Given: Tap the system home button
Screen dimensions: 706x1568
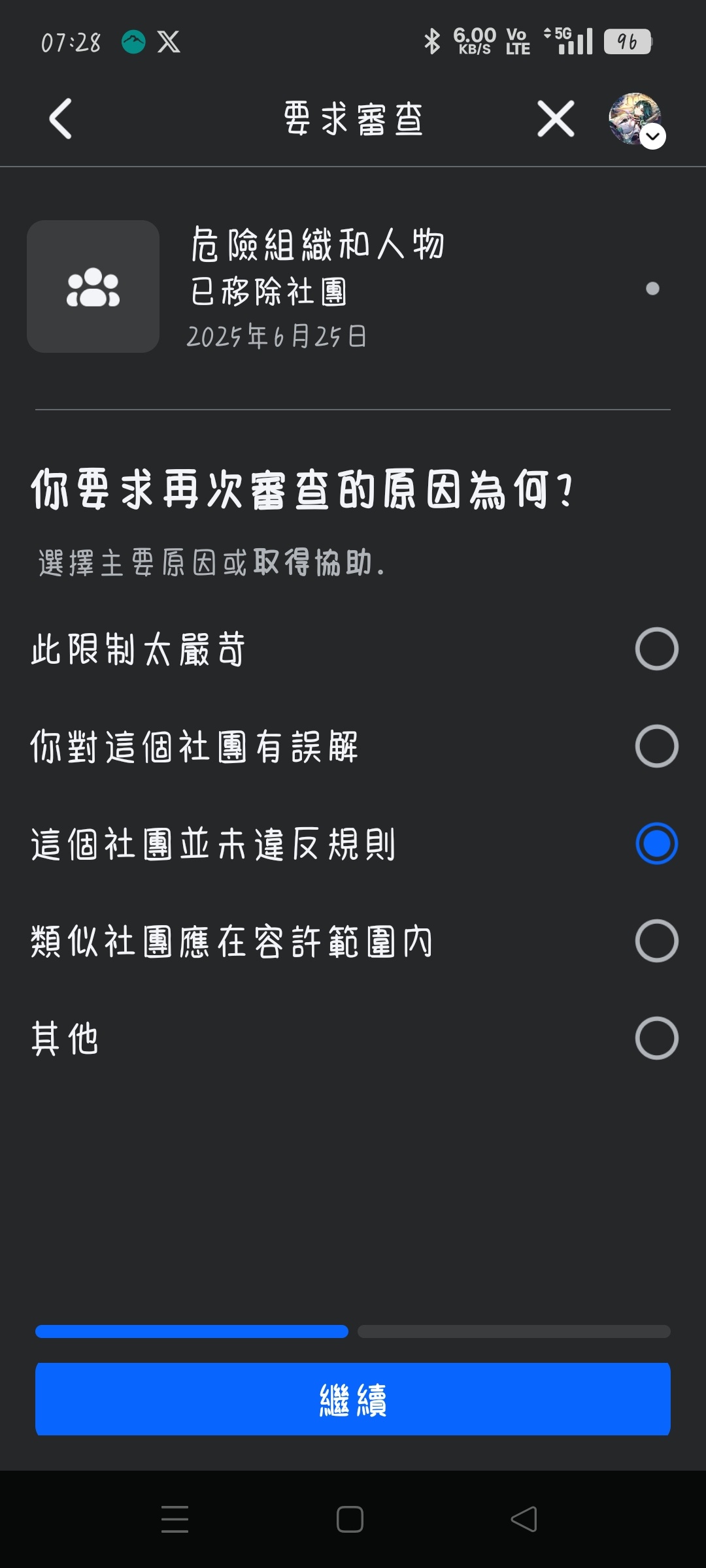Looking at the screenshot, I should click(350, 1519).
